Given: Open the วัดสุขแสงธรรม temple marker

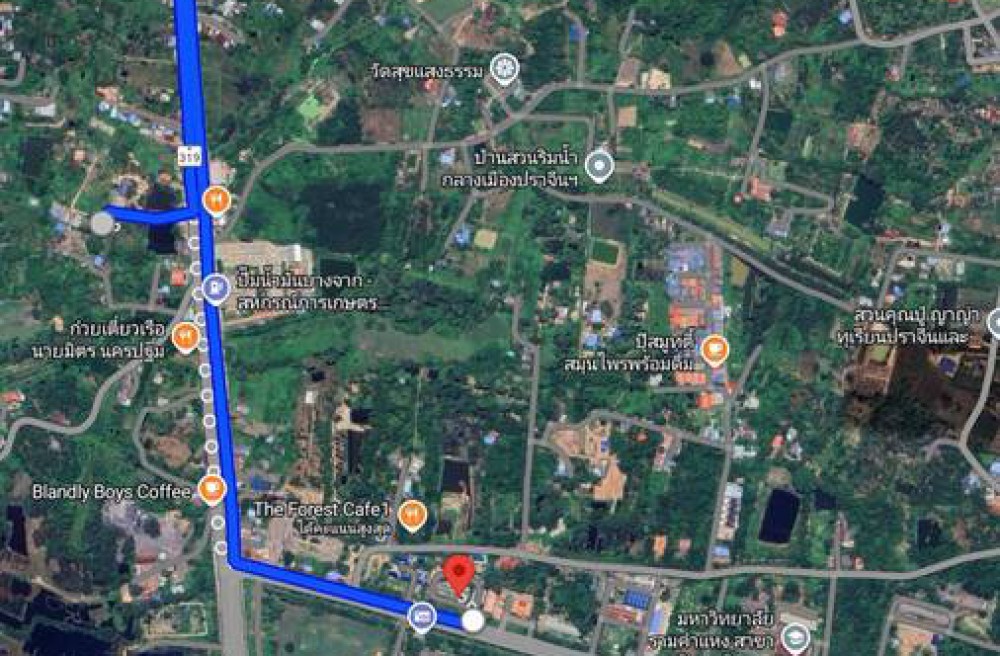Looking at the screenshot, I should tap(507, 68).
